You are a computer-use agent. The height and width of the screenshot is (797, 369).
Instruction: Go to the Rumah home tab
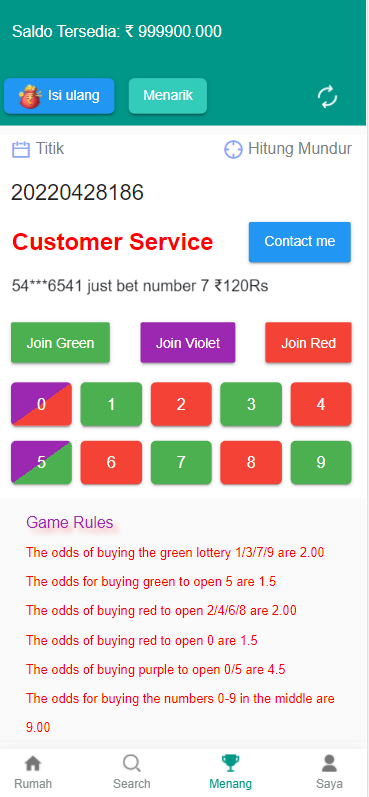[33, 772]
